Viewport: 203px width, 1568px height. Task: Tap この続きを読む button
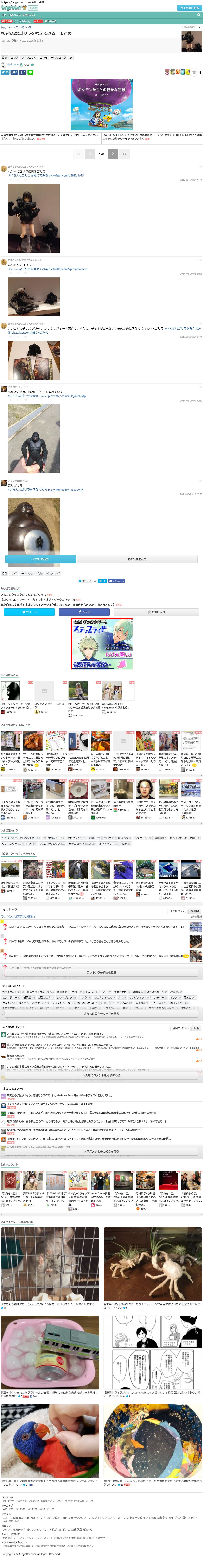pyautogui.click(x=137, y=559)
